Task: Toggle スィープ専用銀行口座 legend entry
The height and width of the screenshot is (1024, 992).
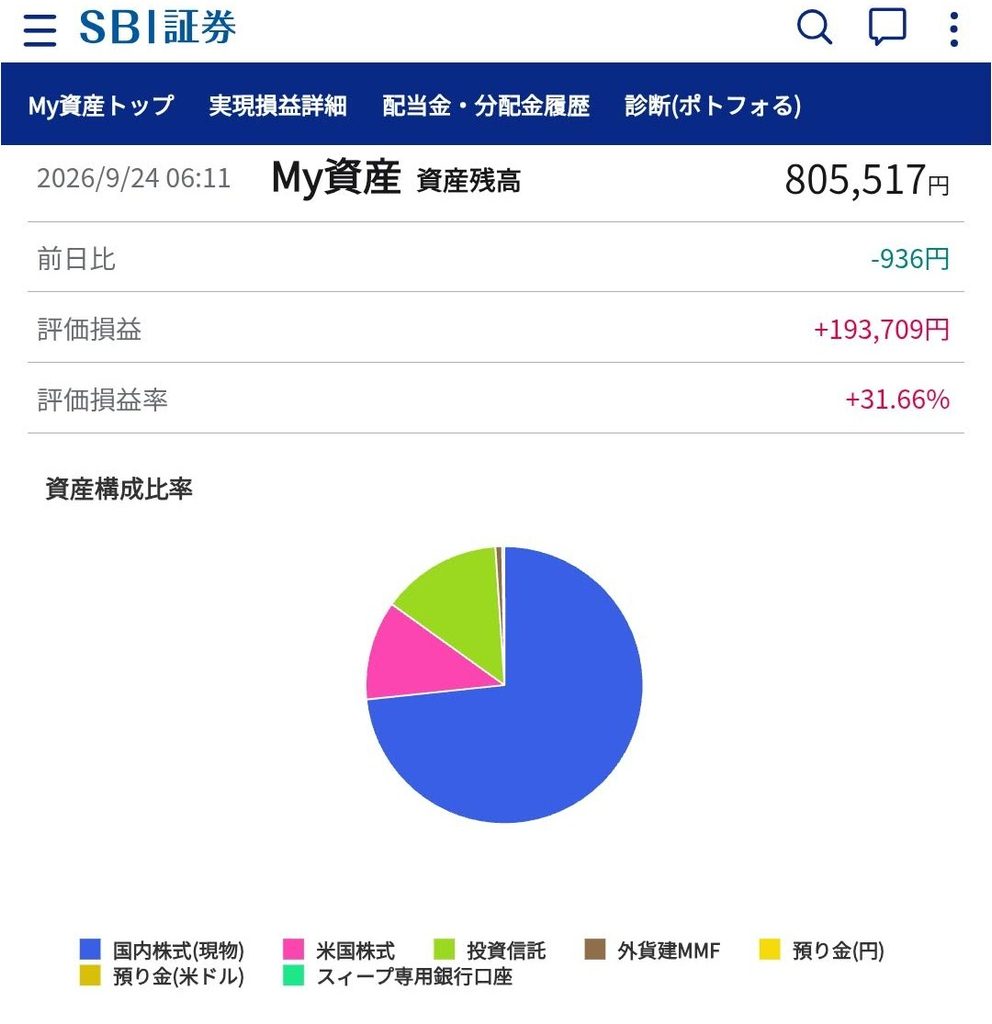Action: (398, 976)
